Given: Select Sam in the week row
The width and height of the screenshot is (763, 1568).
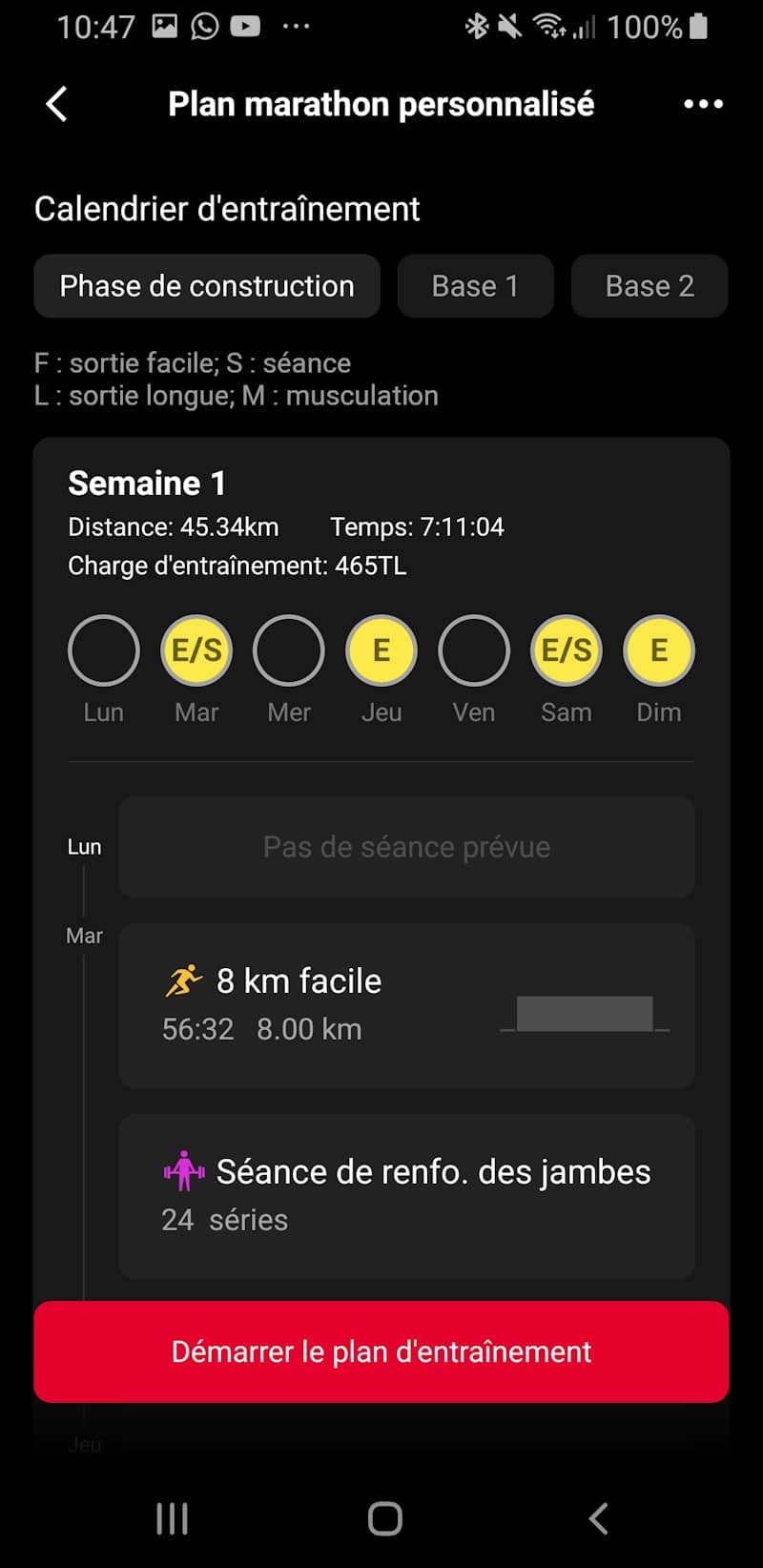Looking at the screenshot, I should pyautogui.click(x=567, y=650).
